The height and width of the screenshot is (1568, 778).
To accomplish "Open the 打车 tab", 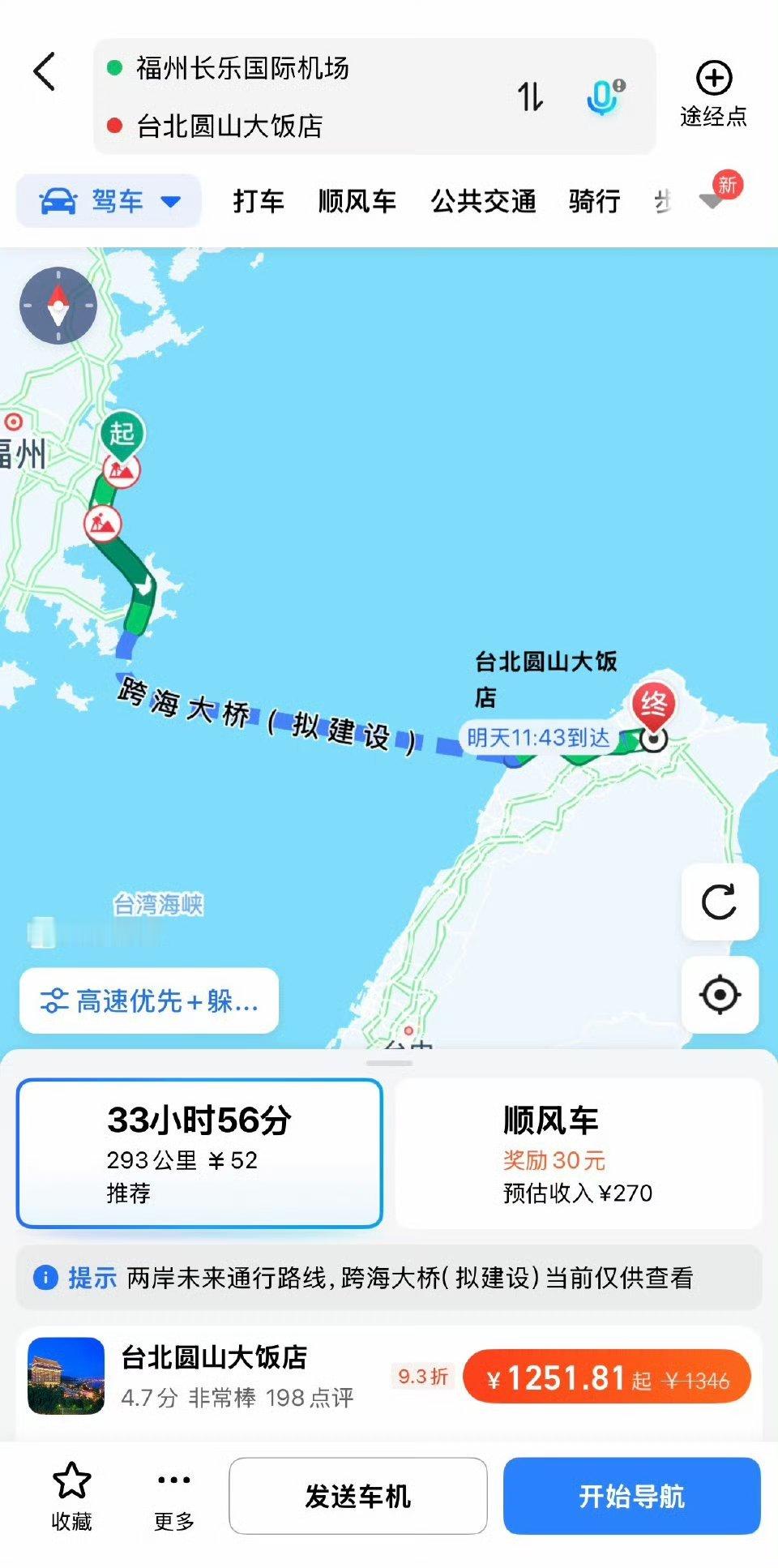I will click(x=257, y=203).
